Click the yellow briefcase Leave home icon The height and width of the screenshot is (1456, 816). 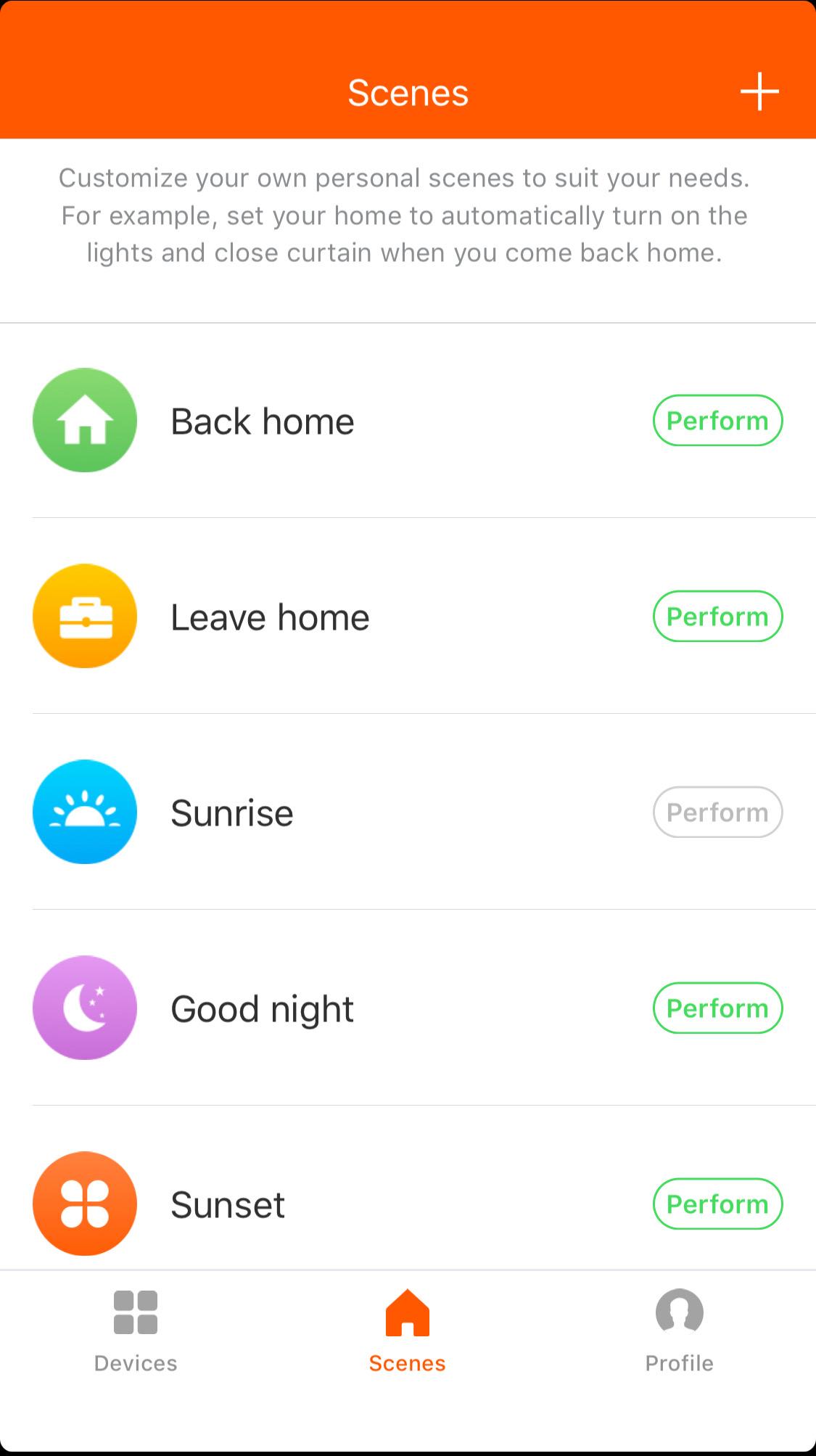coord(85,616)
